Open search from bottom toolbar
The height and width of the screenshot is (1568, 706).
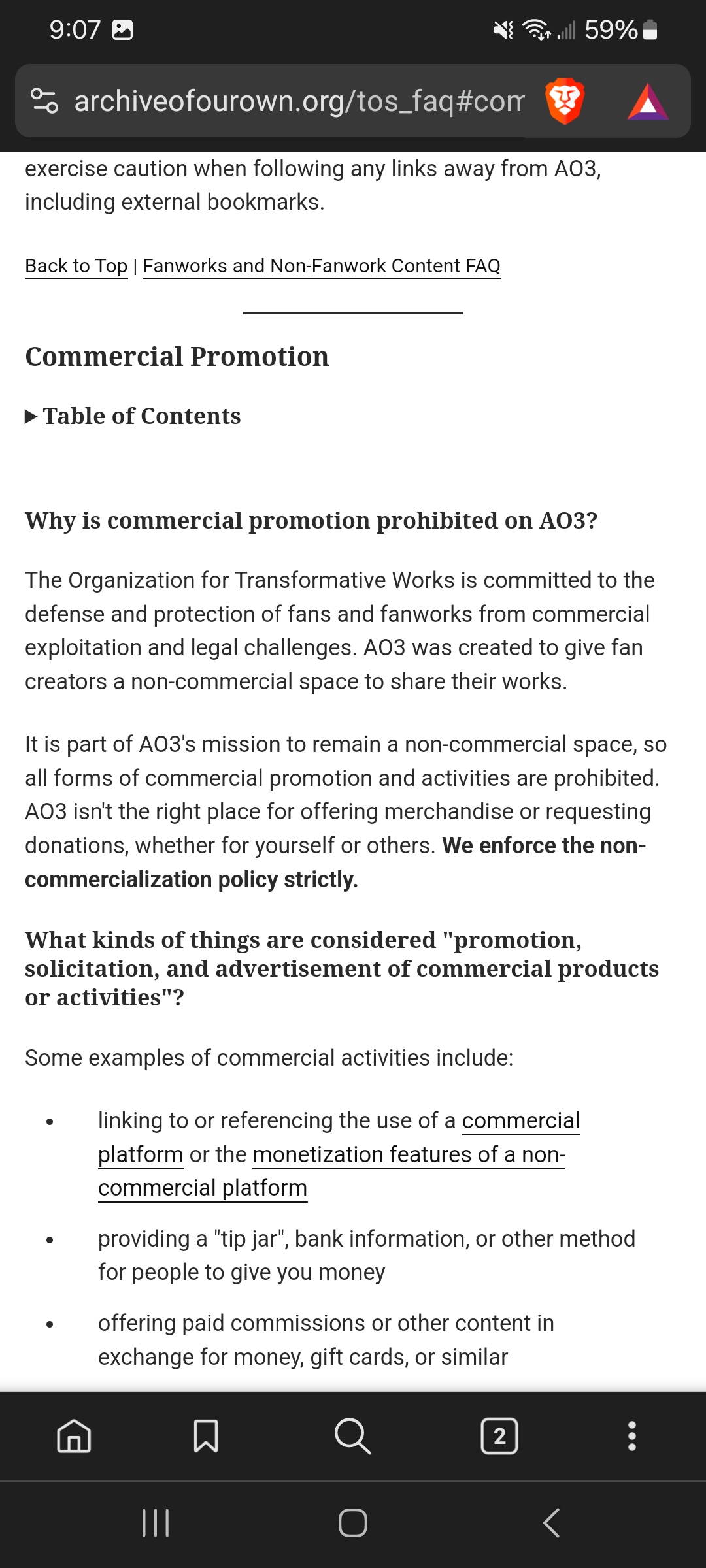point(352,1436)
